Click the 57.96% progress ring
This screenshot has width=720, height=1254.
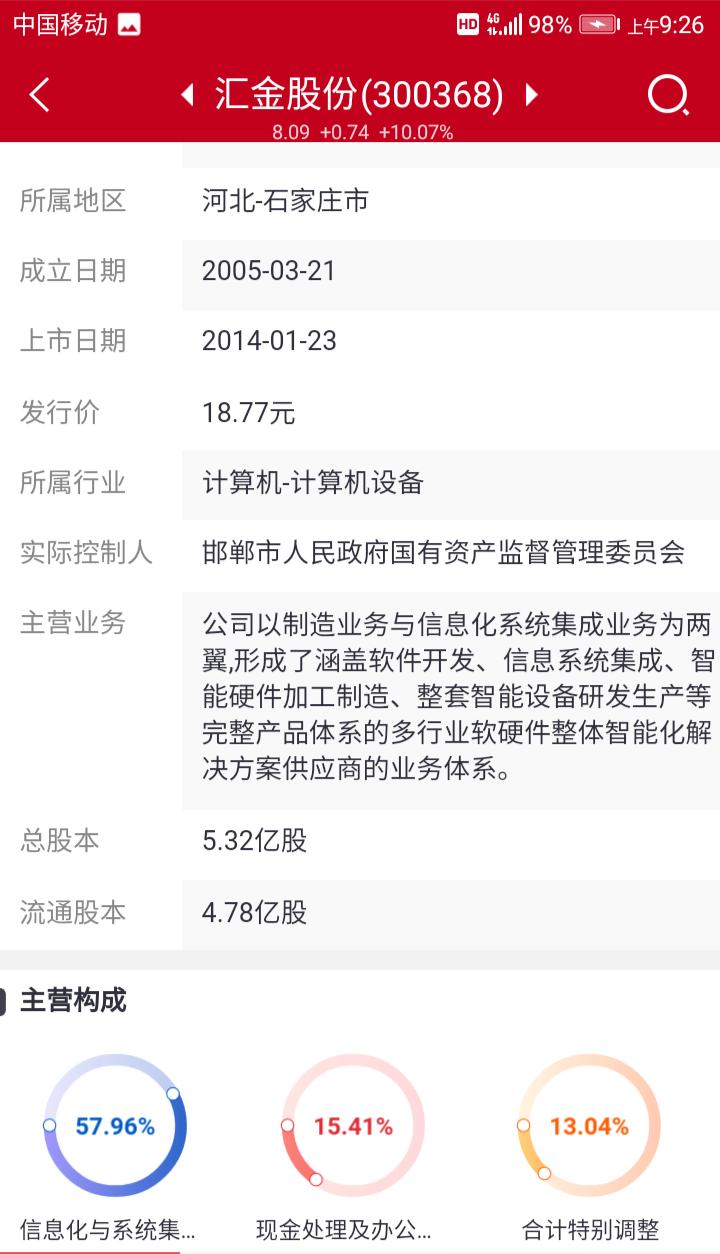114,1124
